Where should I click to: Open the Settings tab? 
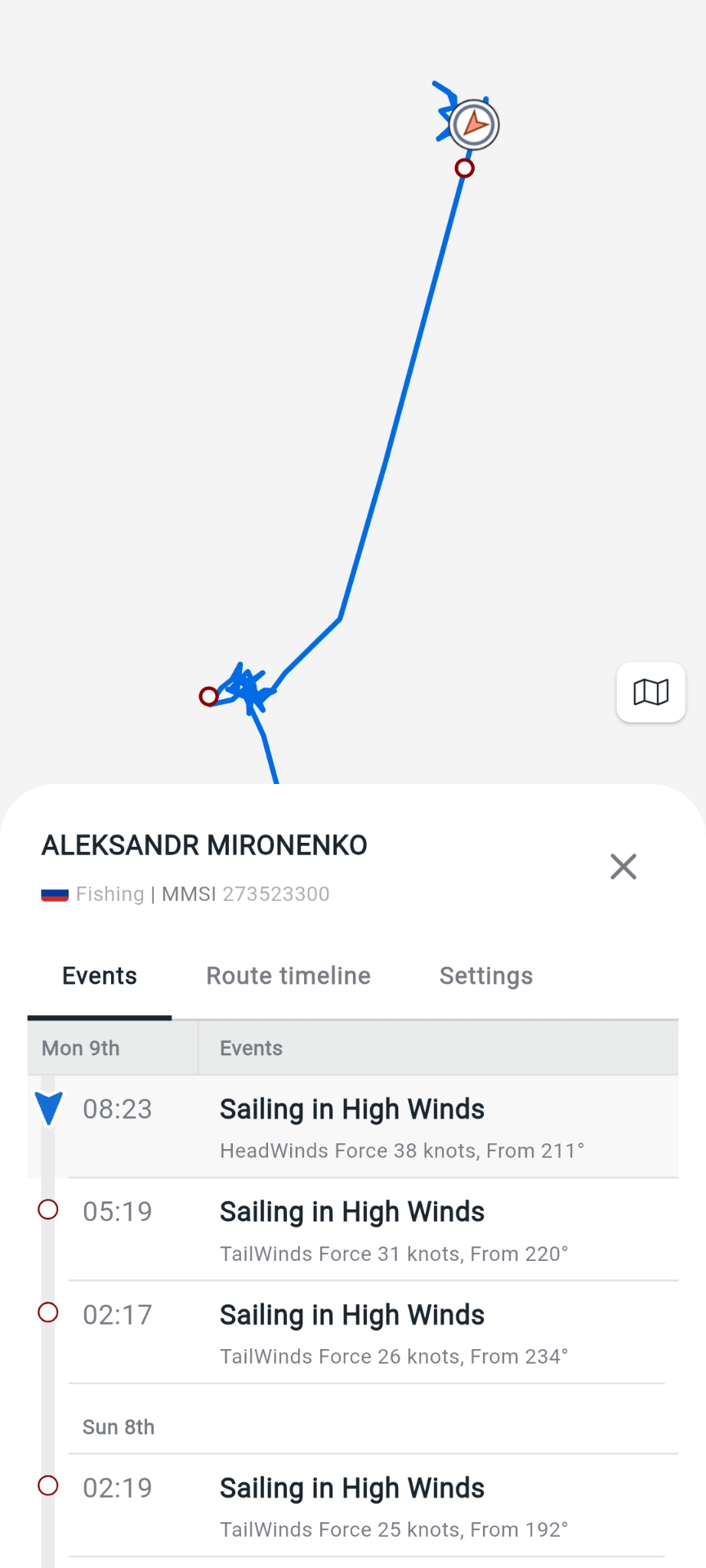[485, 976]
